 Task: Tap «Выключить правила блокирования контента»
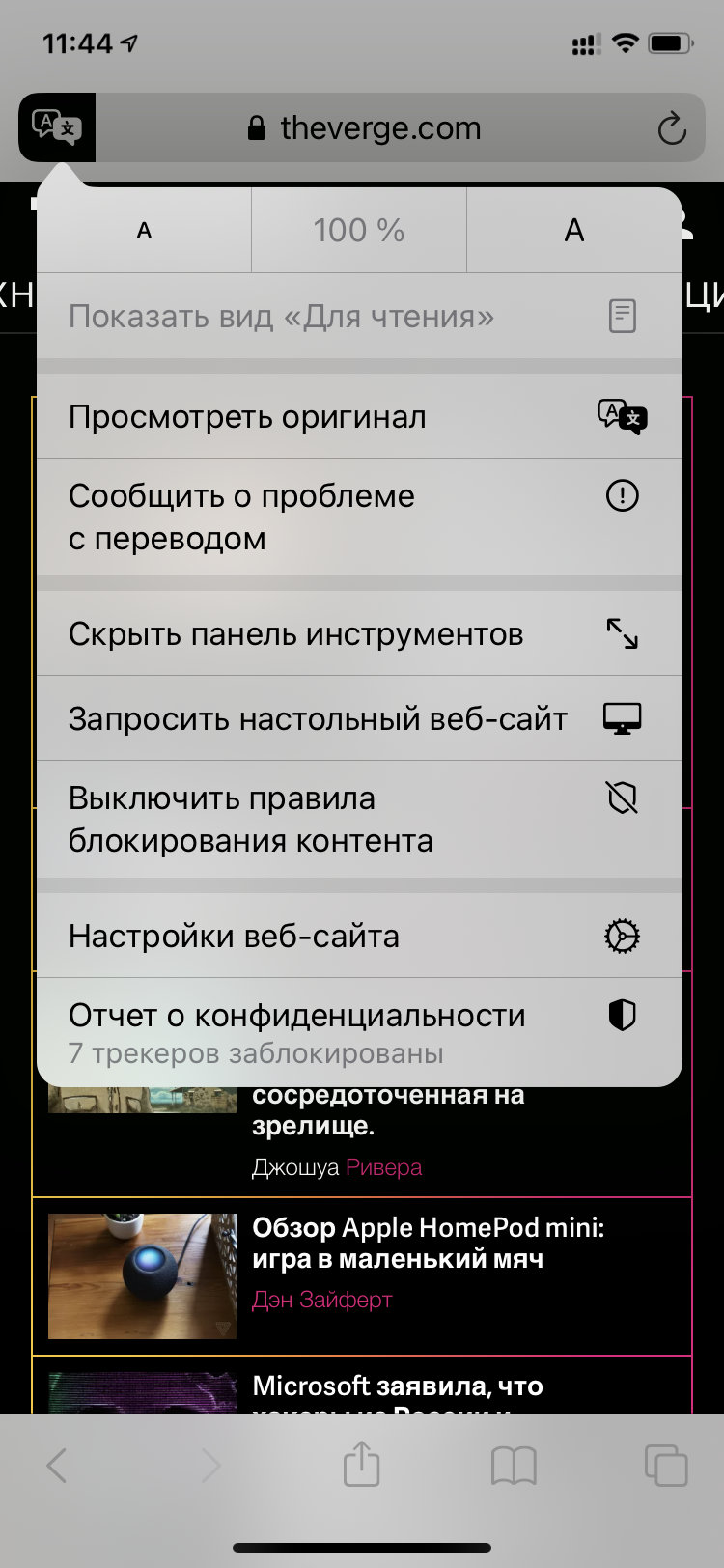coord(359,819)
